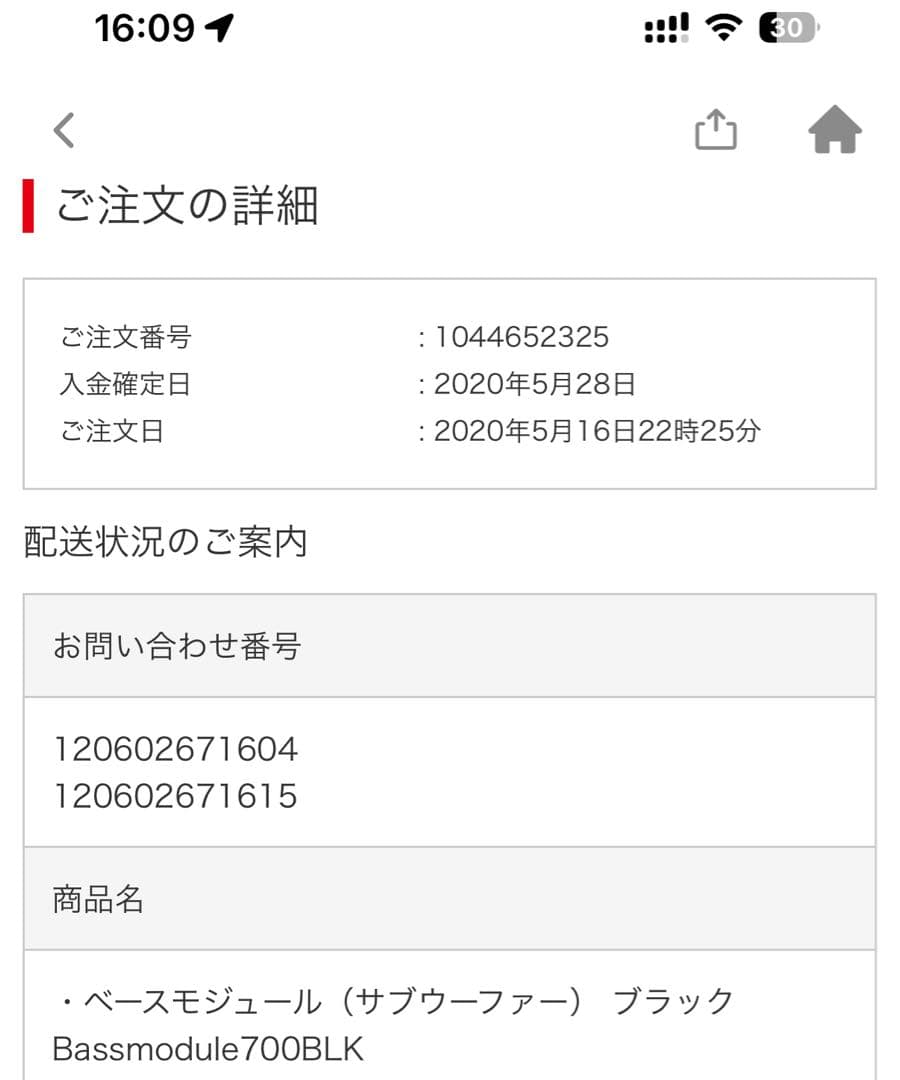Tap the cellular signal indicator

(x=665, y=28)
